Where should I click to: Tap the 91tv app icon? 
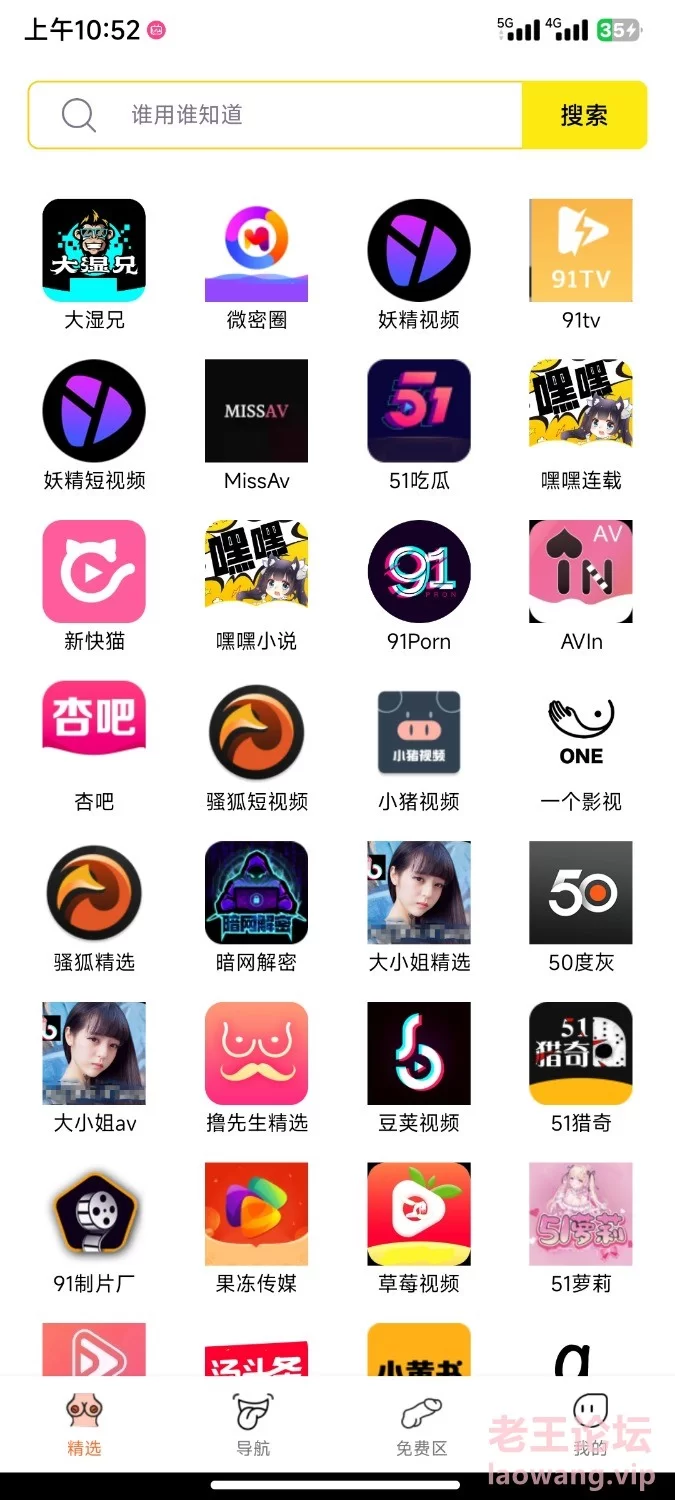coord(581,265)
